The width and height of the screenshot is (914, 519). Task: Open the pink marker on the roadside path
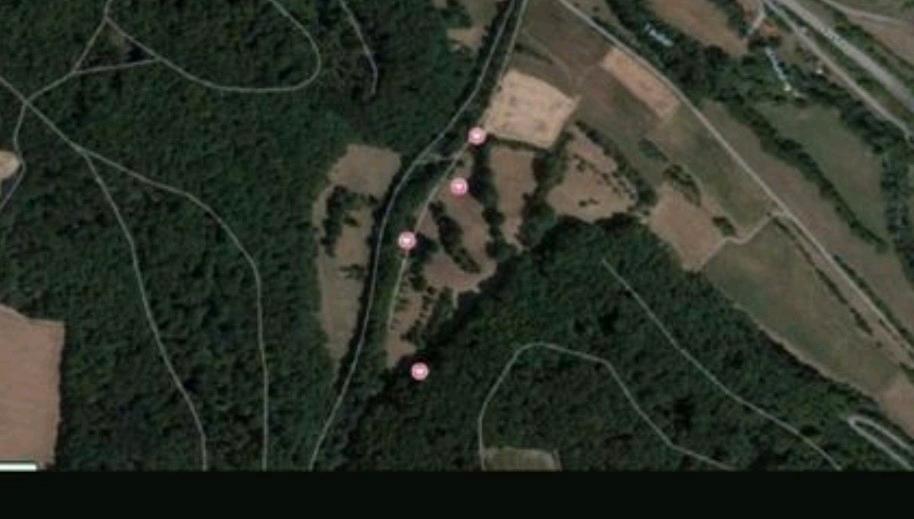tap(406, 240)
